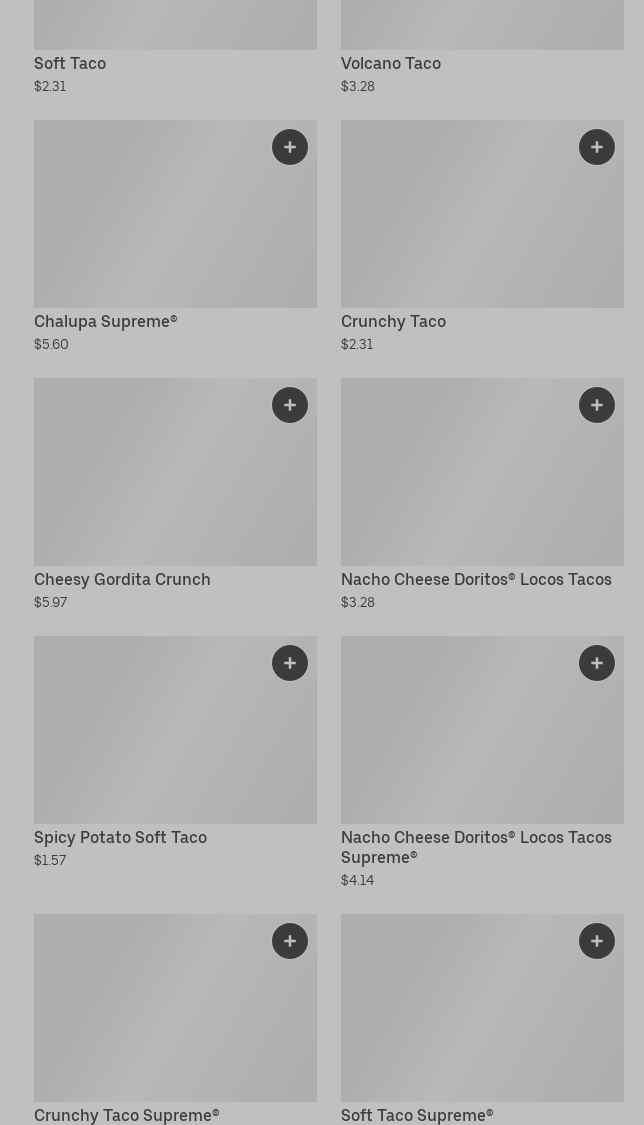This screenshot has height=1125, width=644.
Task: Add Chalupa Supreme to order
Action: [x=290, y=147]
